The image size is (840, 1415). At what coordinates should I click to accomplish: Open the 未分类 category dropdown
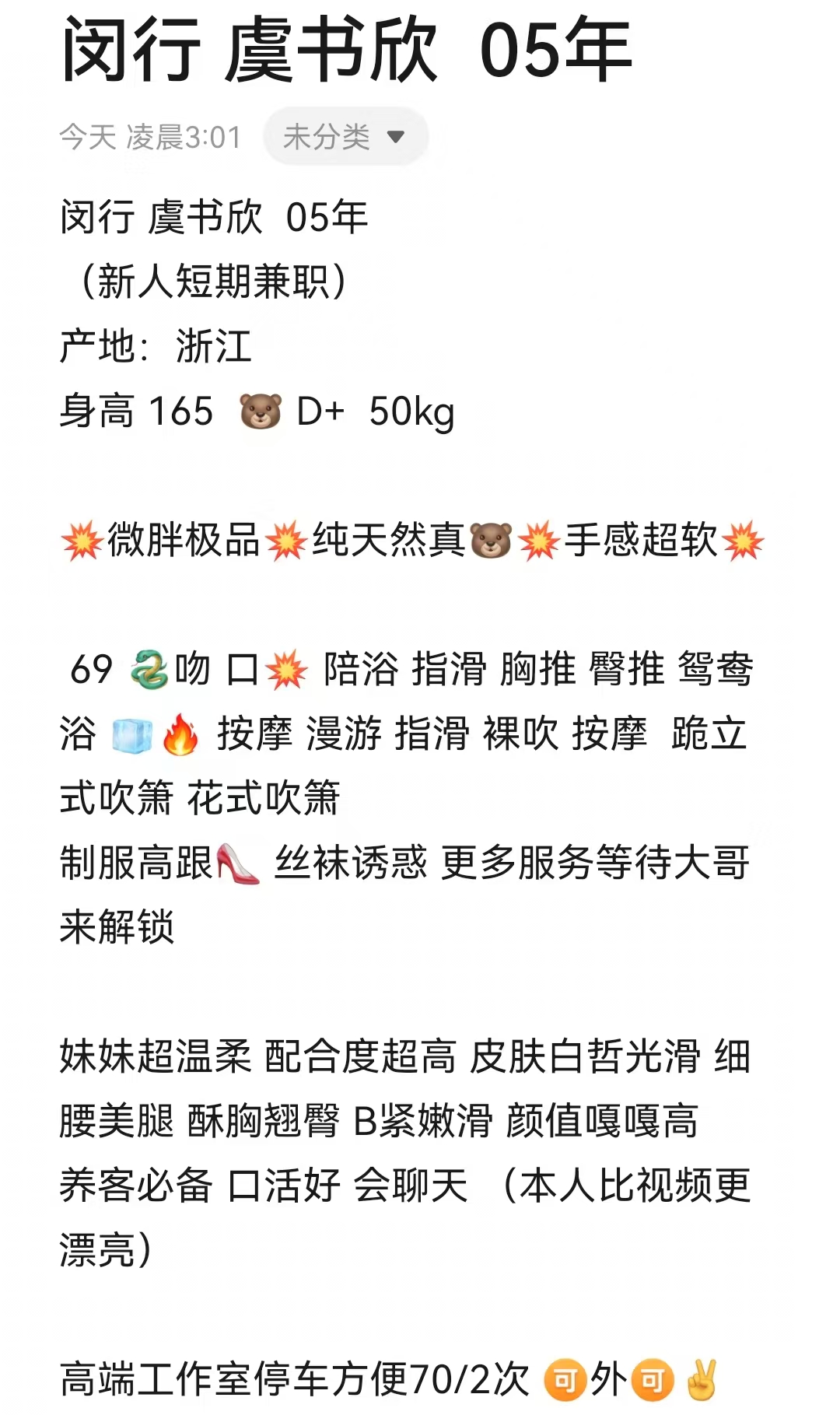coord(345,137)
